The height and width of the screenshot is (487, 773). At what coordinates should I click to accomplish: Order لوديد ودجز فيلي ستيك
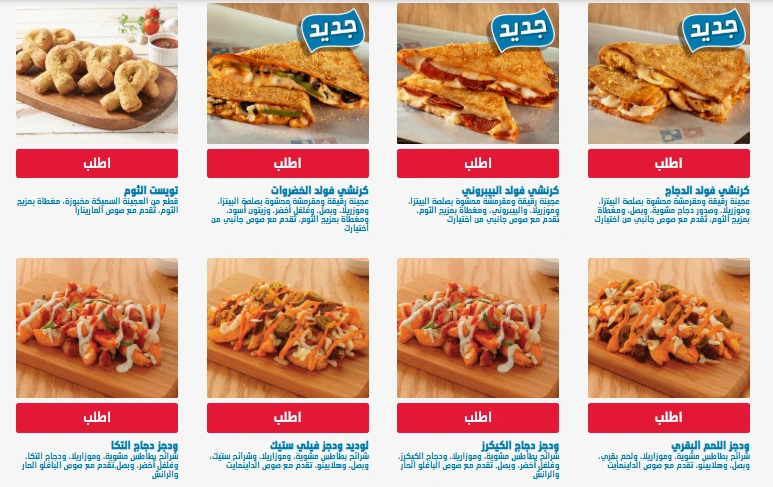tap(287, 417)
